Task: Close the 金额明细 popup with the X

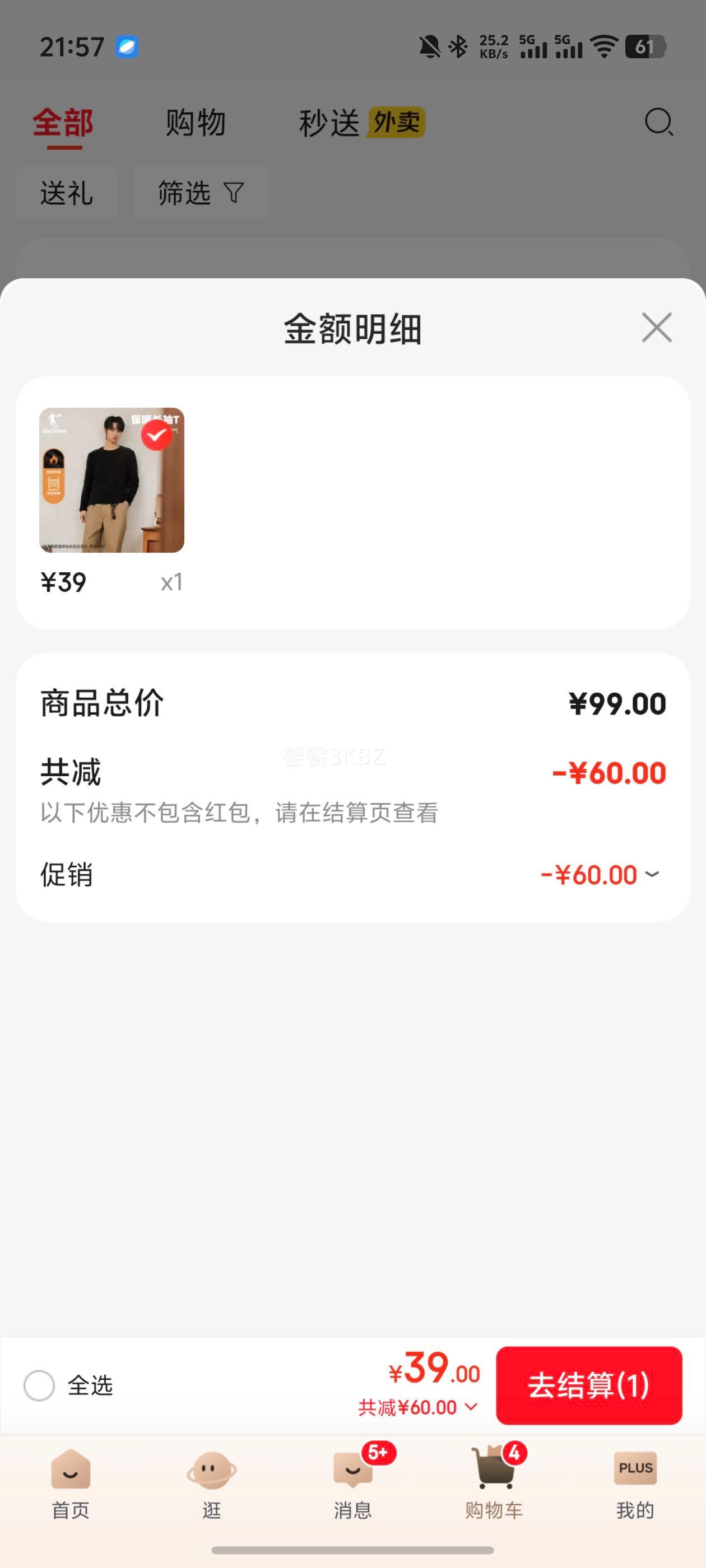Action: 656,328
